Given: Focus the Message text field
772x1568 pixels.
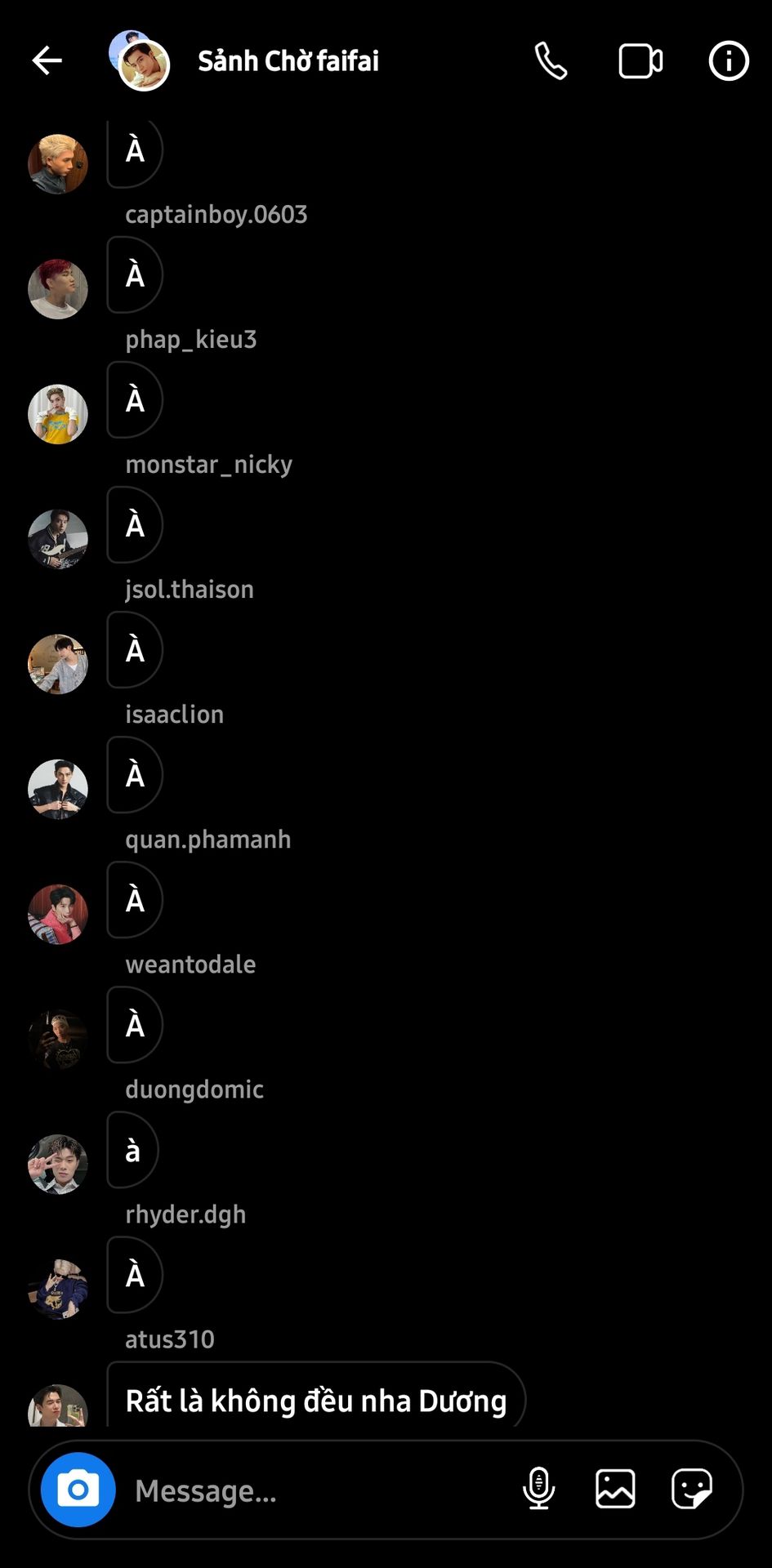Looking at the screenshot, I should (319, 1490).
